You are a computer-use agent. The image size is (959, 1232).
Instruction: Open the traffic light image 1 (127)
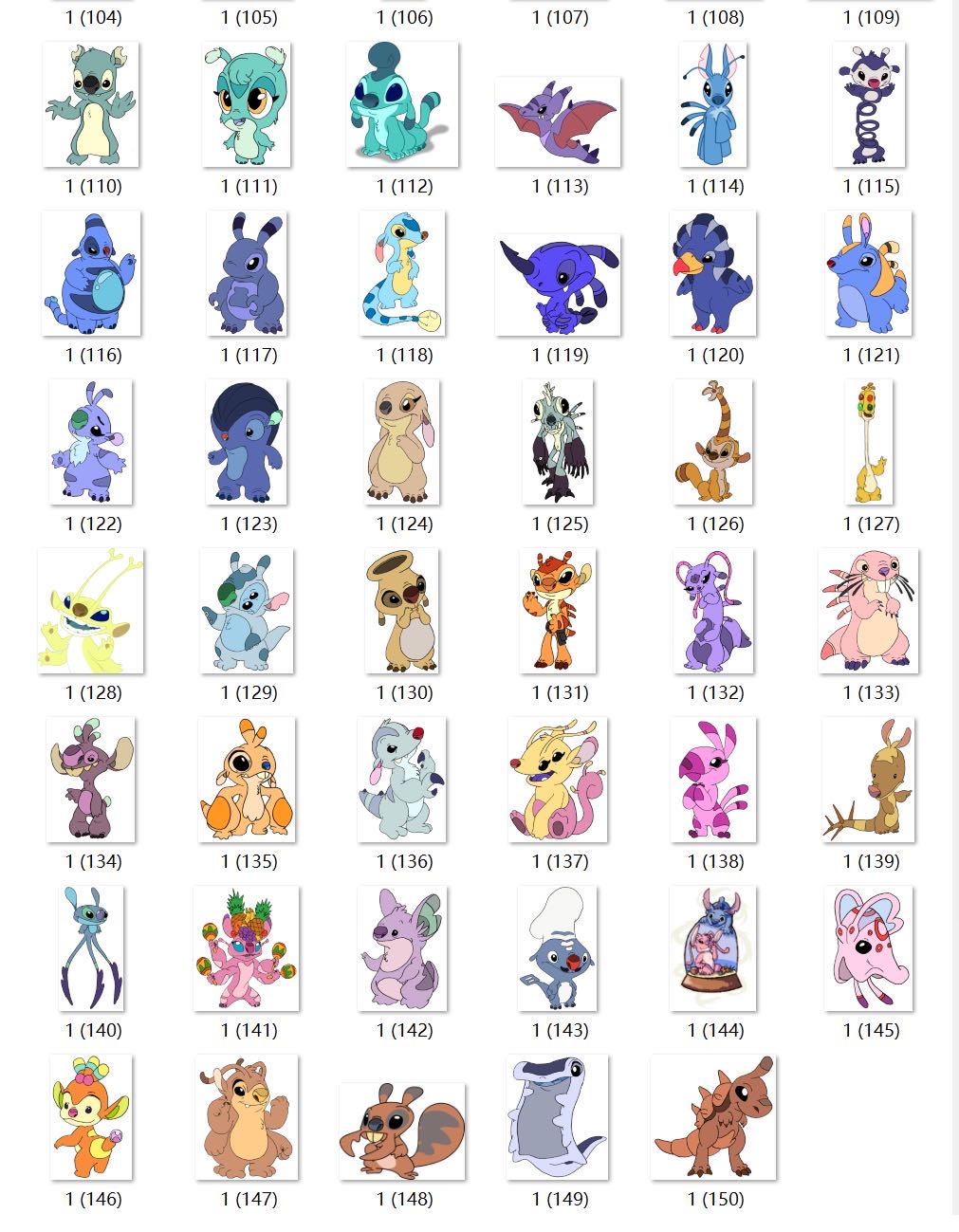(x=869, y=442)
